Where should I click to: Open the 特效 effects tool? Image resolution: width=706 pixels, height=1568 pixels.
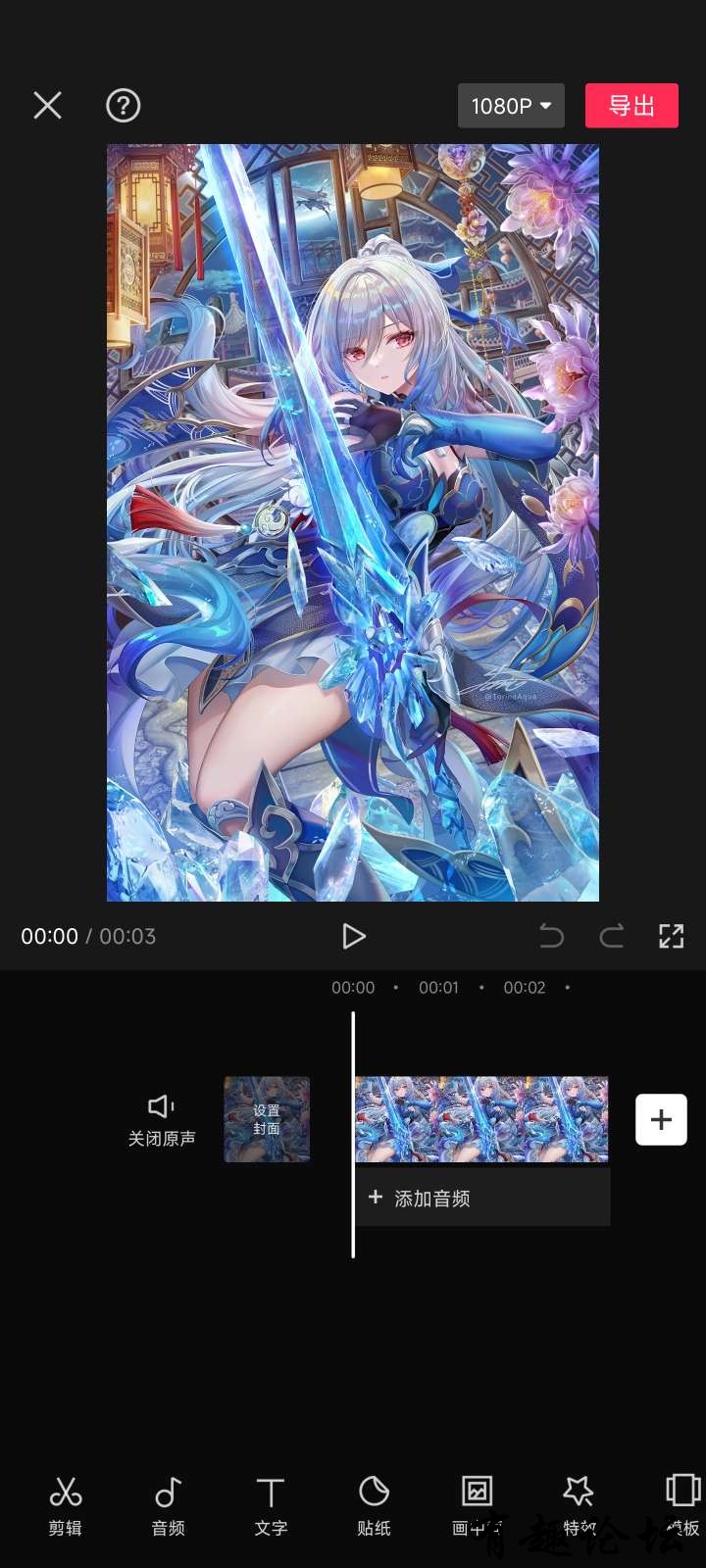click(579, 1504)
